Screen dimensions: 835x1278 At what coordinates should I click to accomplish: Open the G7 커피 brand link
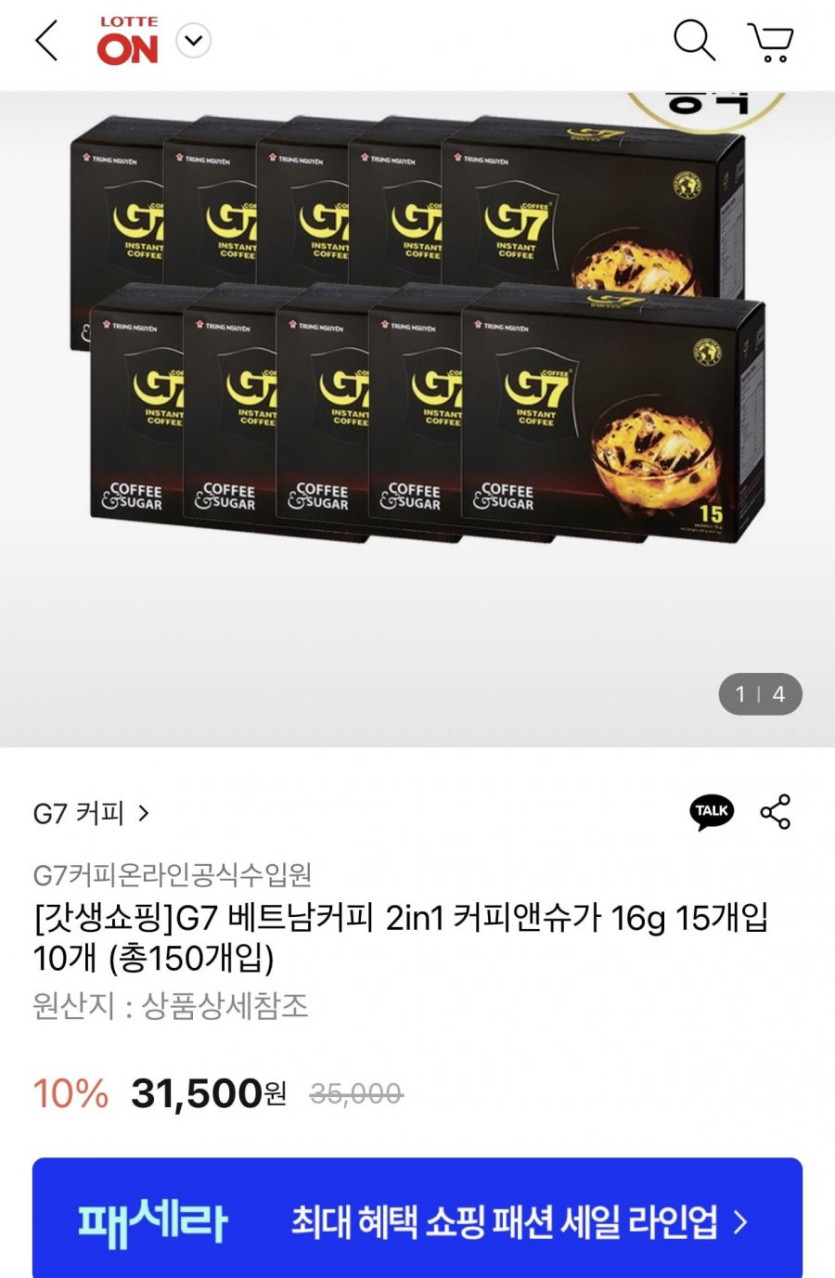click(x=91, y=813)
